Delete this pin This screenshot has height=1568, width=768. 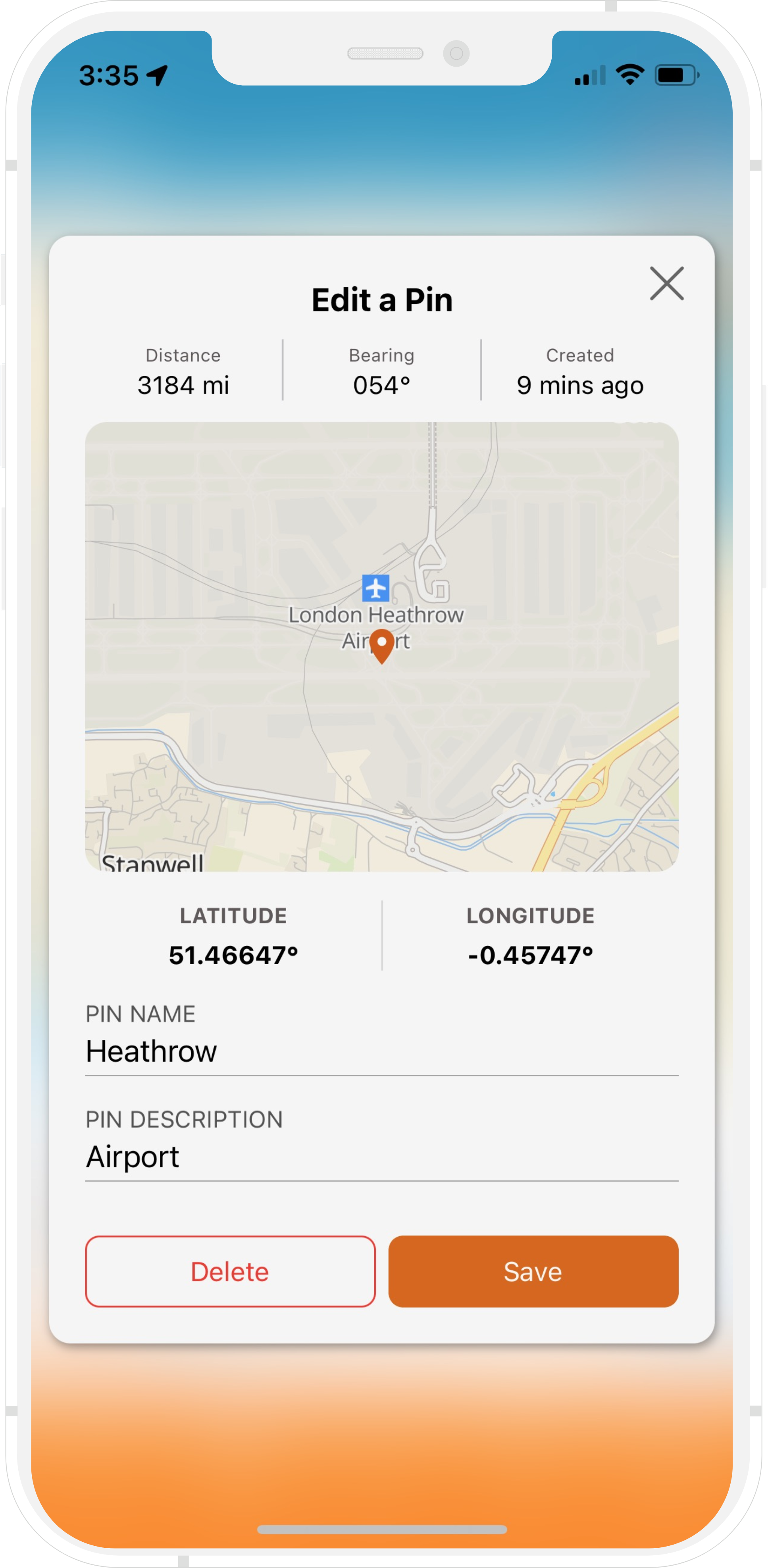(x=230, y=1272)
